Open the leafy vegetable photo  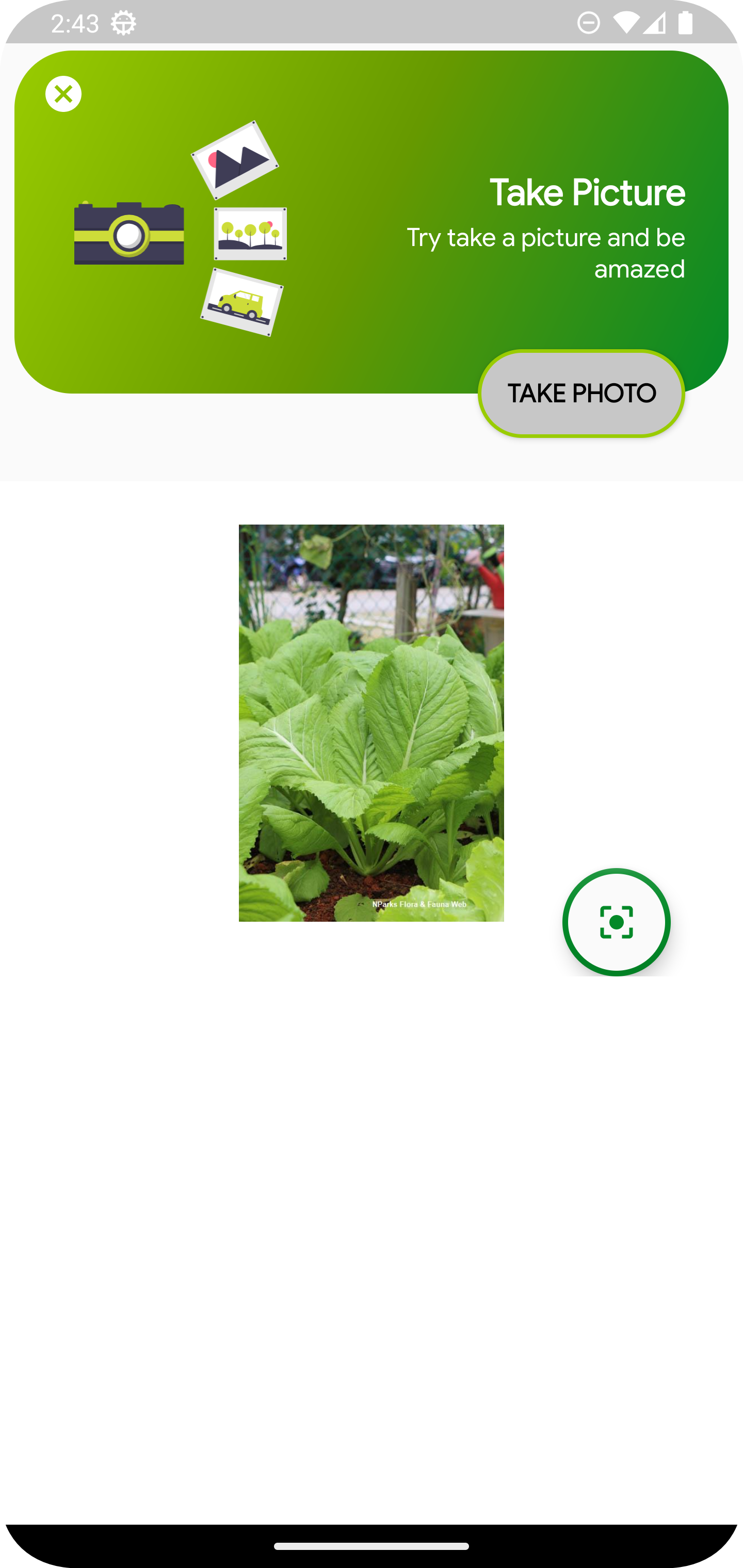(x=371, y=723)
